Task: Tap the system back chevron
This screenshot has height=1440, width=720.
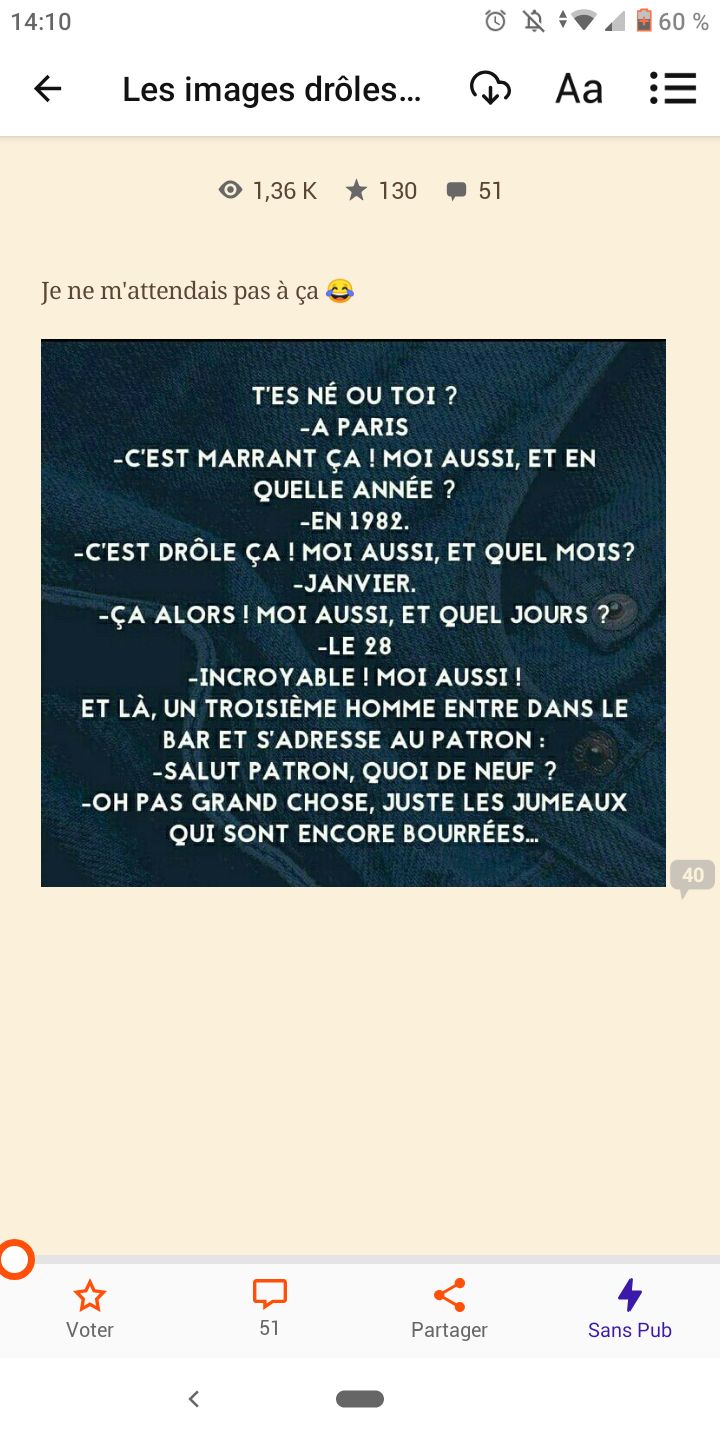Action: tap(194, 1399)
